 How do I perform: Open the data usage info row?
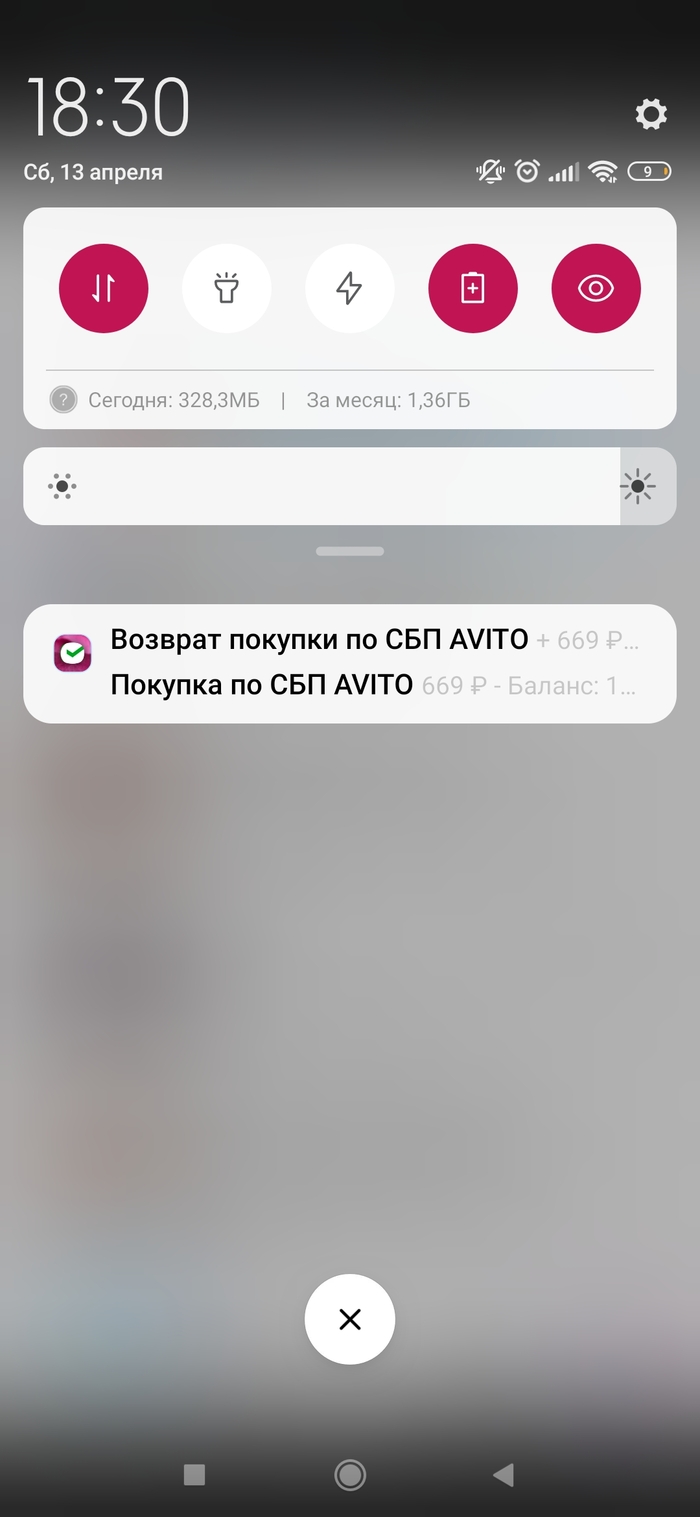[x=260, y=401]
